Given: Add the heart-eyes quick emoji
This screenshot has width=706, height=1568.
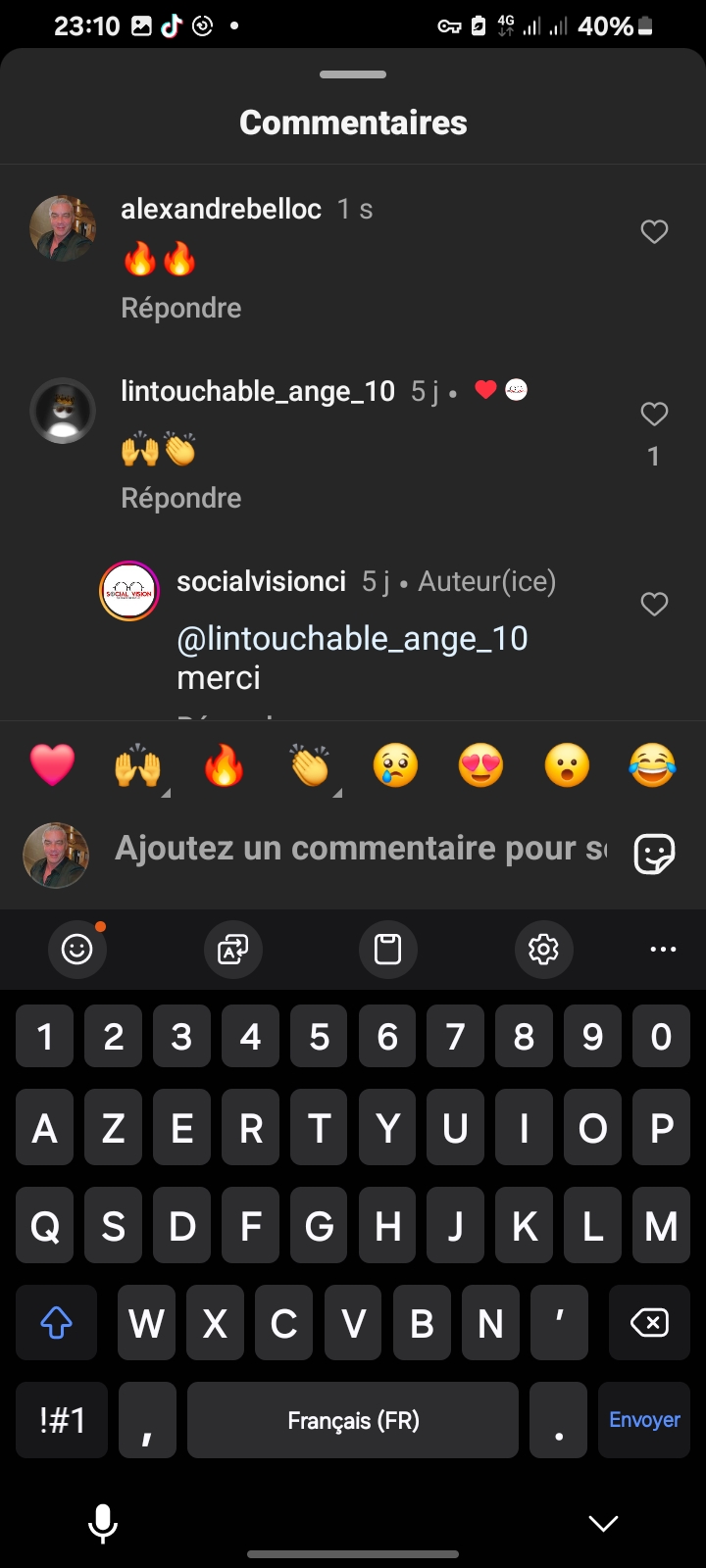Looking at the screenshot, I should [x=480, y=765].
